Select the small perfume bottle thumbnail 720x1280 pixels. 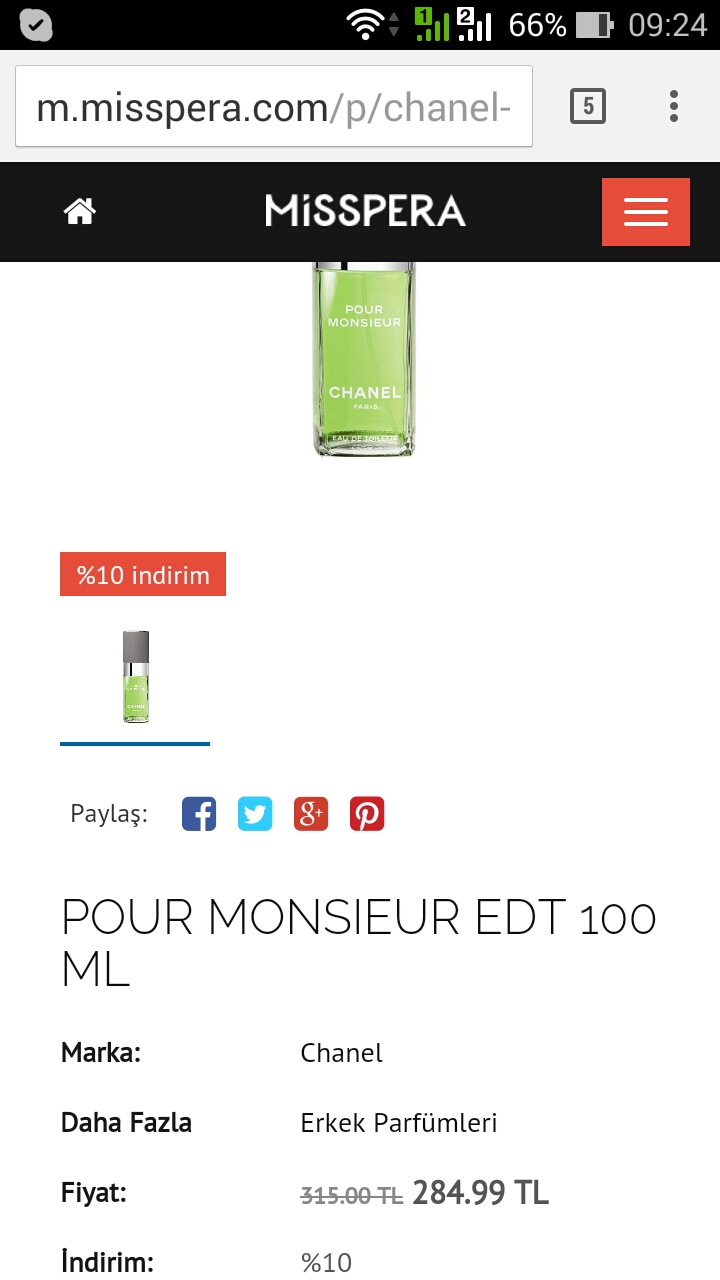tap(135, 677)
